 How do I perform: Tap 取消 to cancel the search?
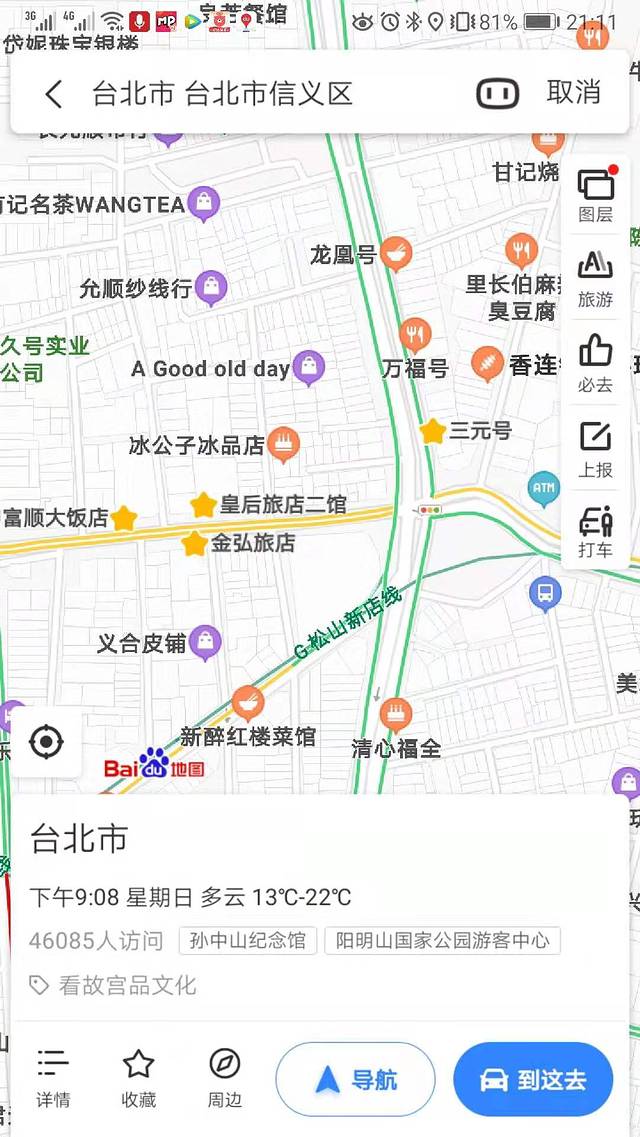[x=574, y=93]
